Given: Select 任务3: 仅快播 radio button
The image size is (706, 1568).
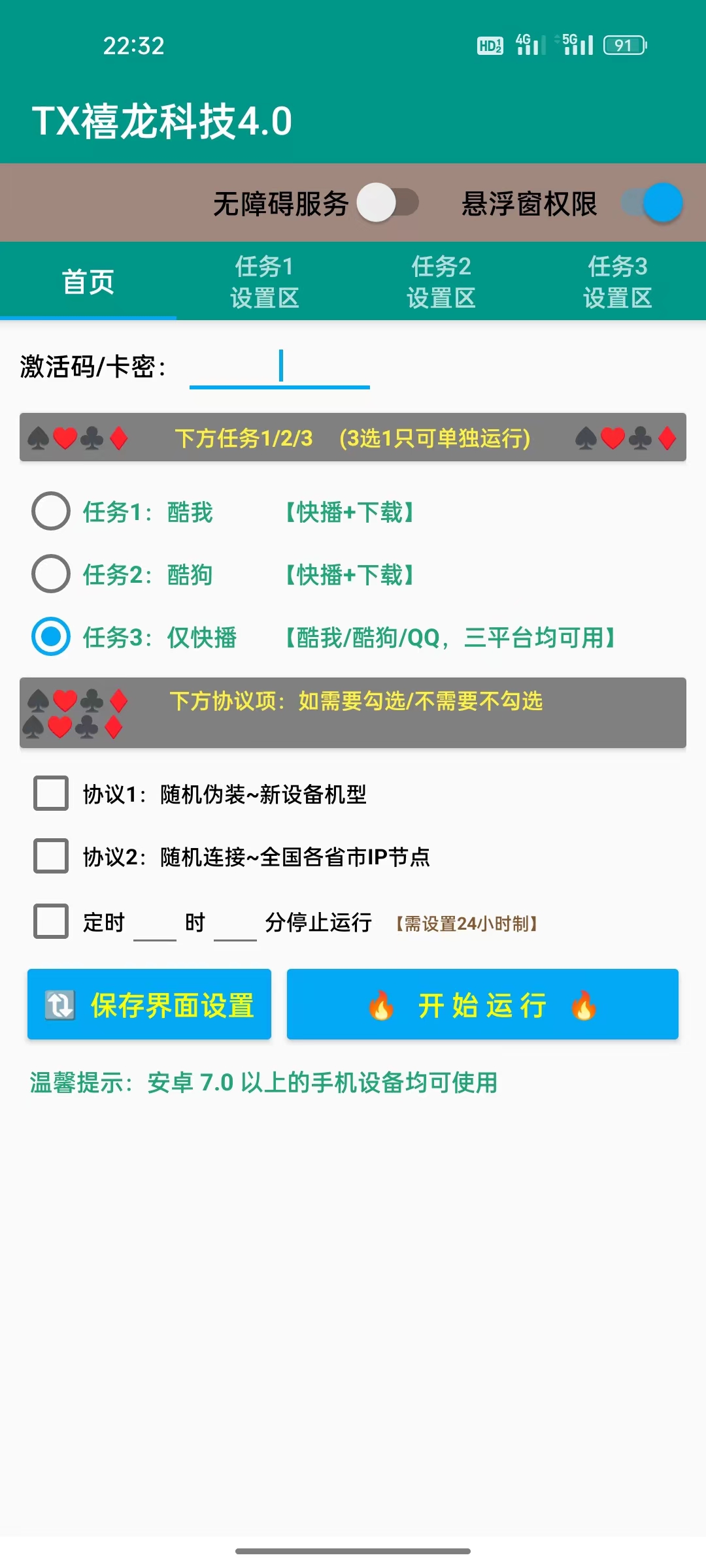Looking at the screenshot, I should pos(51,637).
